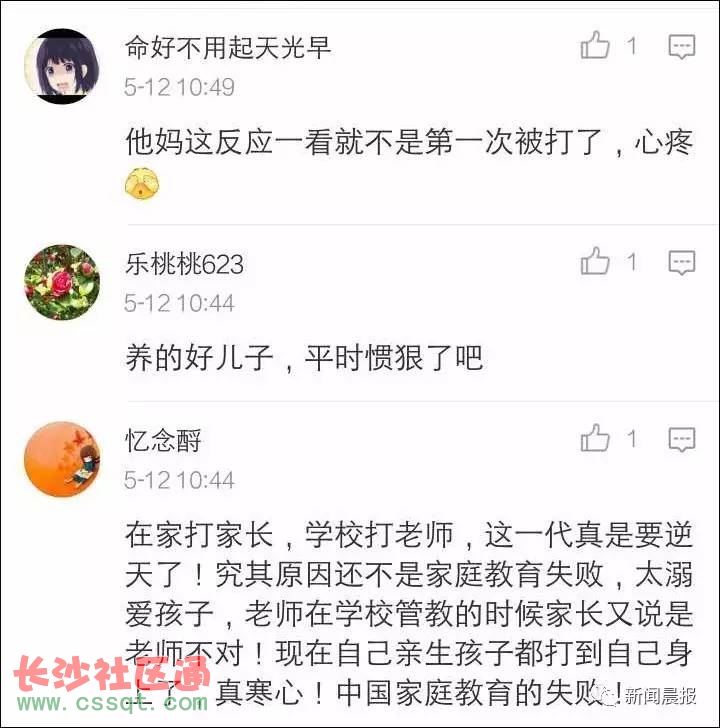This screenshot has width=720, height=728.
Task: Open 命好不用起天光早's profile avatar
Action: 62,66
